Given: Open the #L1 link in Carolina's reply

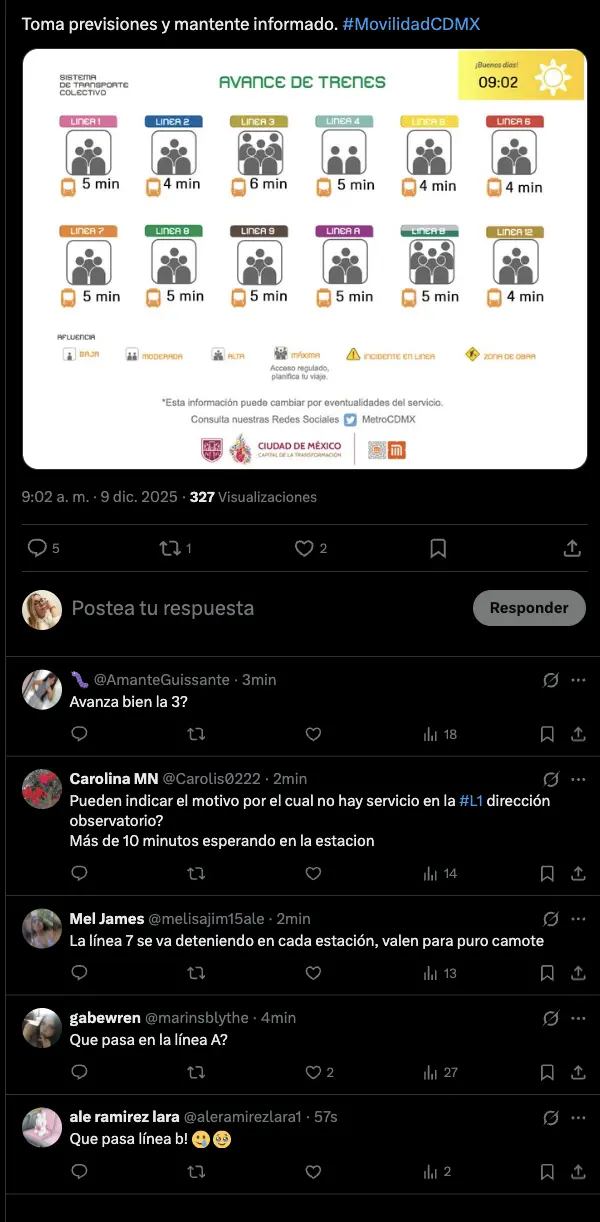Looking at the screenshot, I should 471,801.
